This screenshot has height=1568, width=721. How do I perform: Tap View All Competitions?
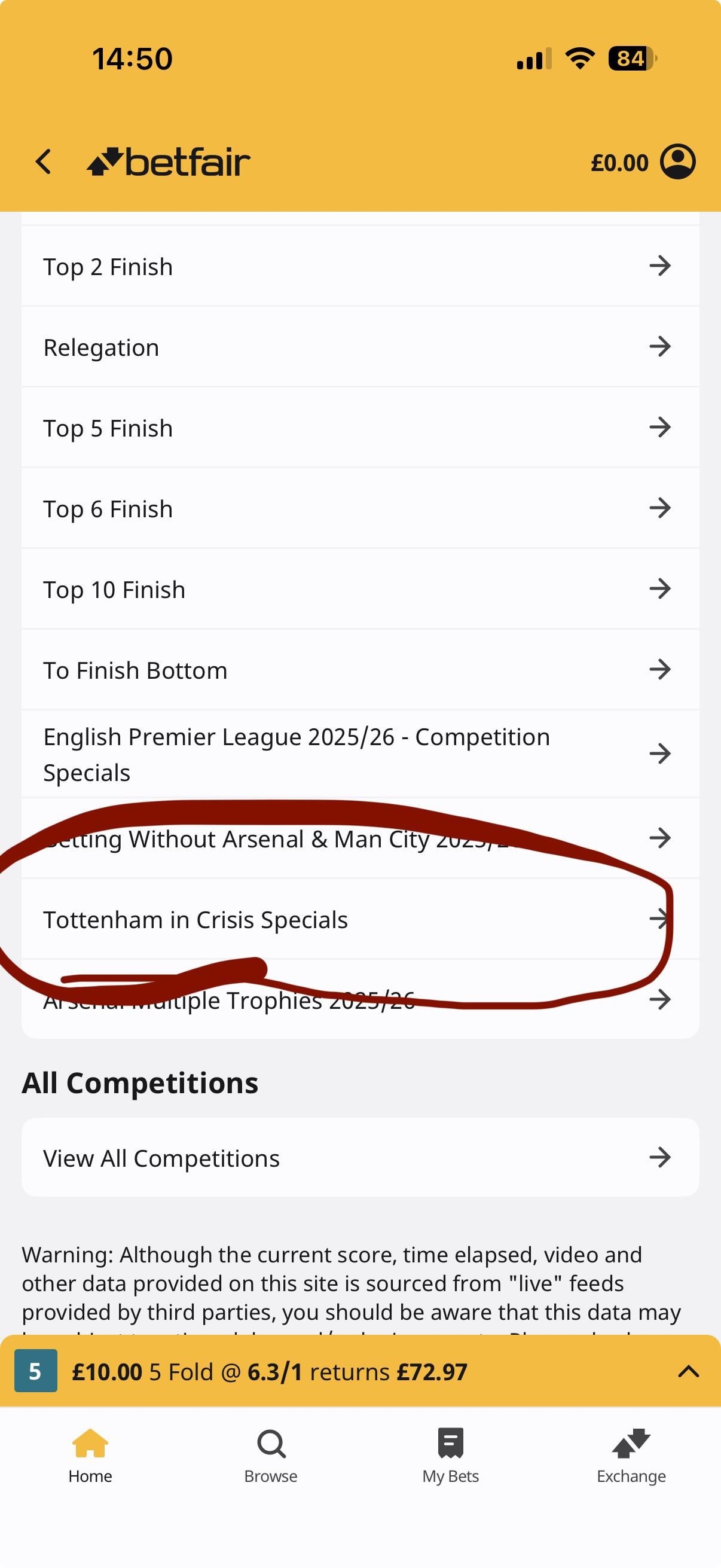(x=360, y=1158)
